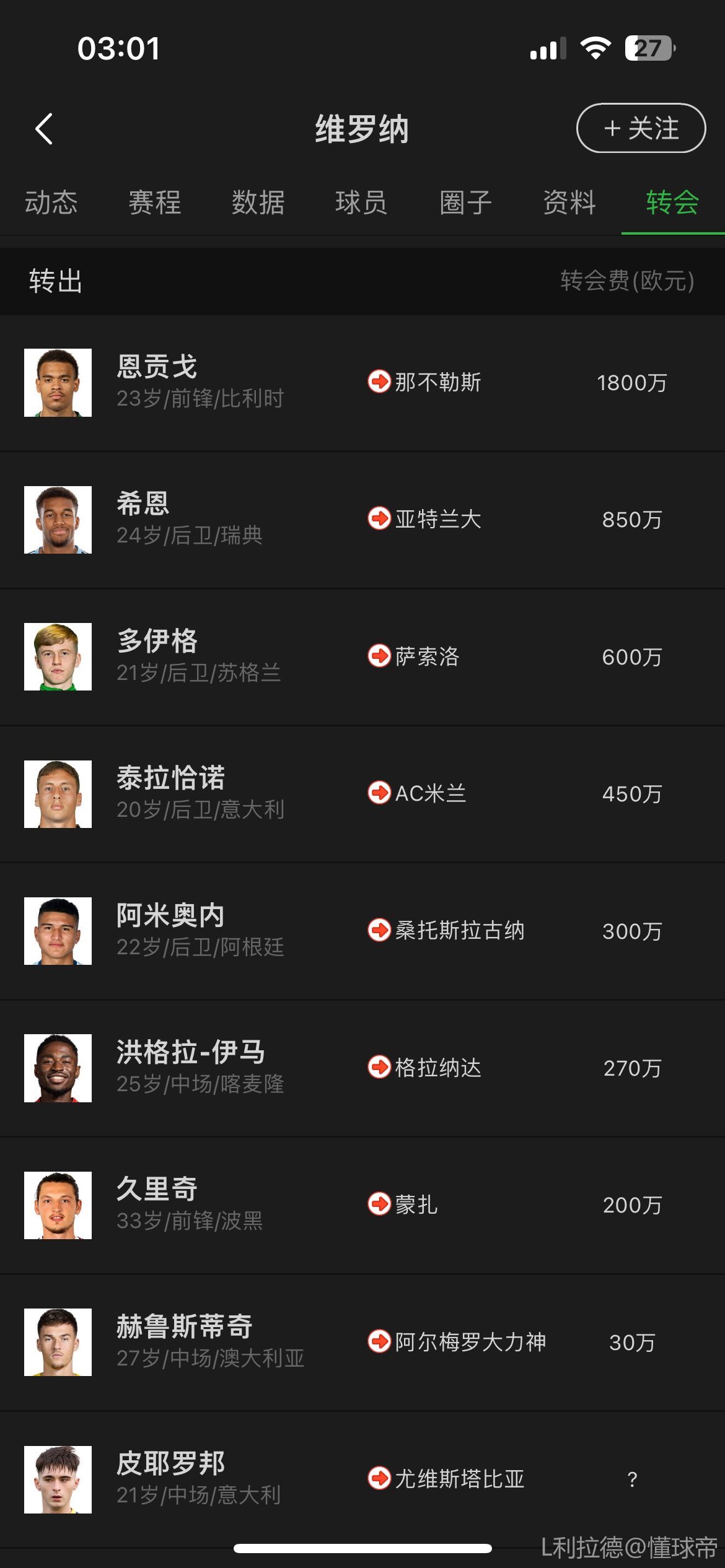
Task: Open 多伊格's transfer row
Action: [362, 657]
